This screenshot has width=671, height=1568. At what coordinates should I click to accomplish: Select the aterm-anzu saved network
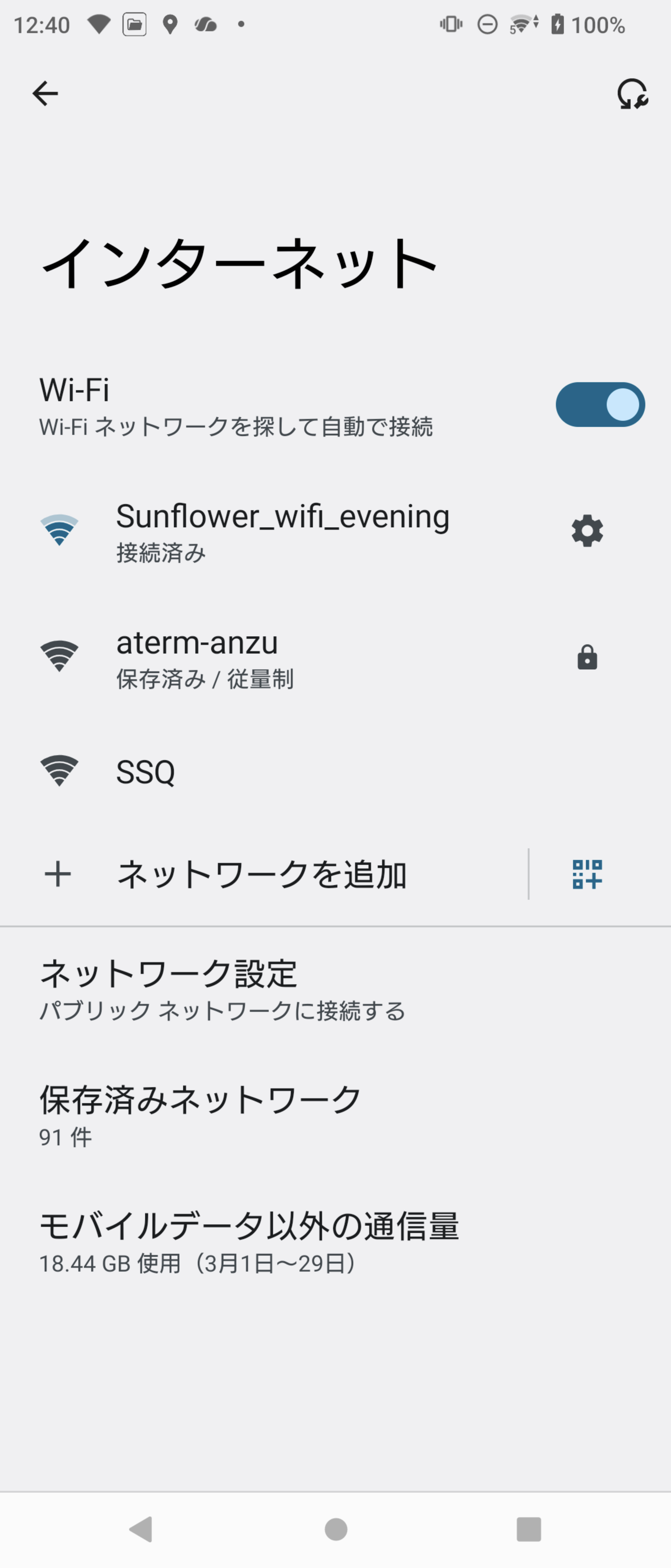click(x=256, y=657)
